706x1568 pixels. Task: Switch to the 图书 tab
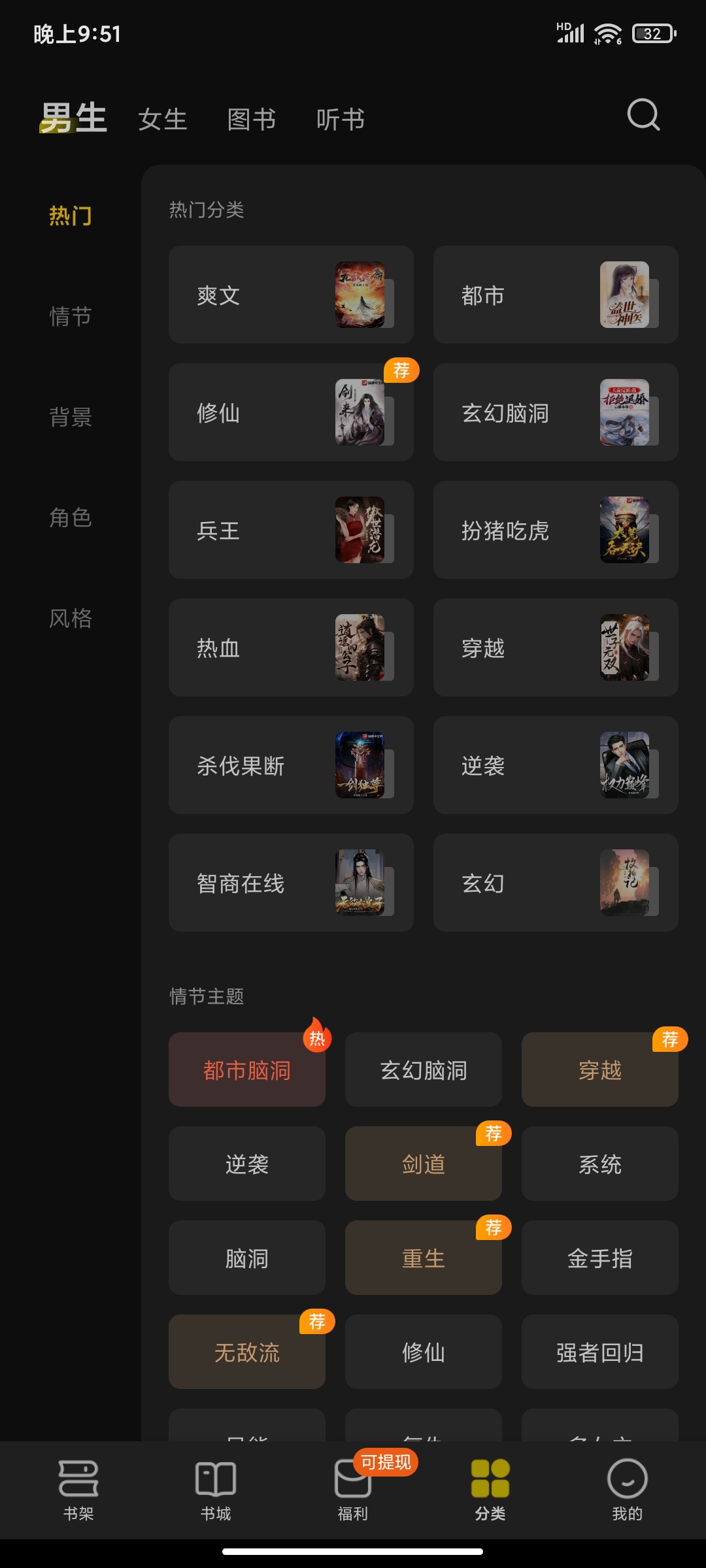pyautogui.click(x=252, y=120)
